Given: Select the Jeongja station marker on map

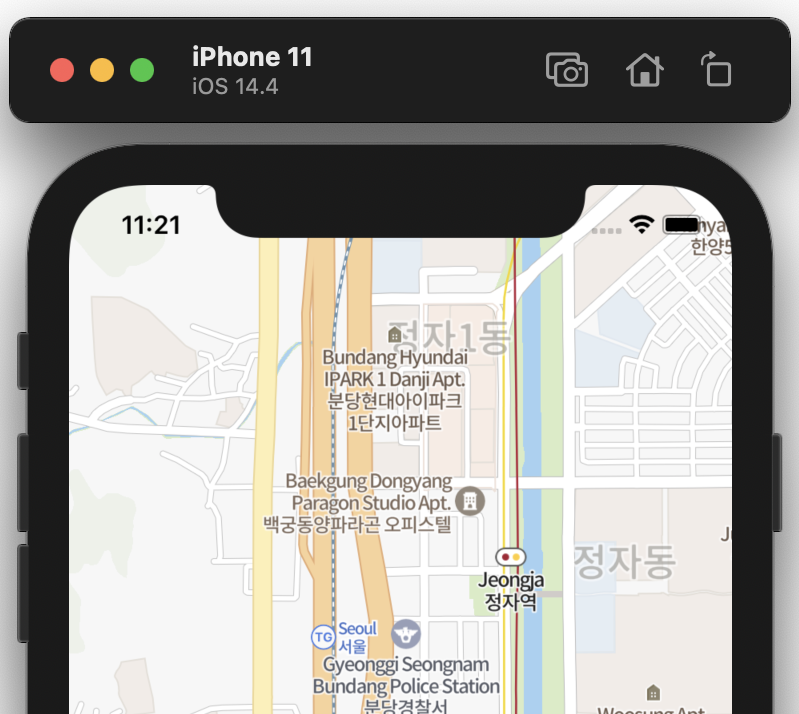Looking at the screenshot, I should pos(510,556).
